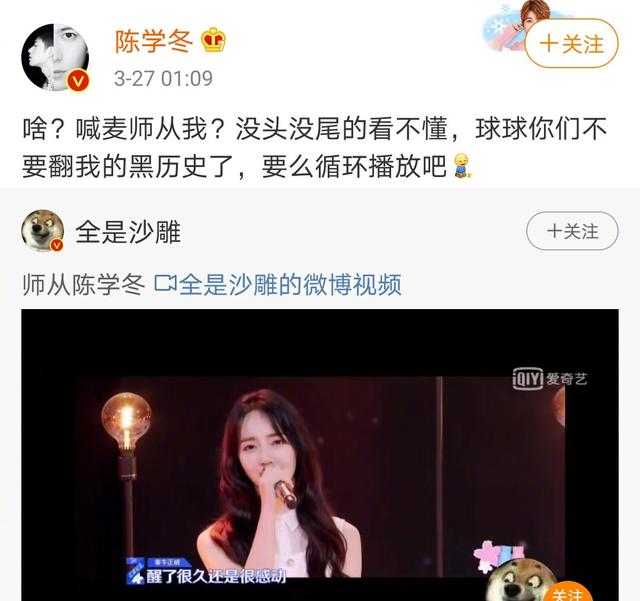Open 陈学冬's profile avatar

click(x=55, y=57)
